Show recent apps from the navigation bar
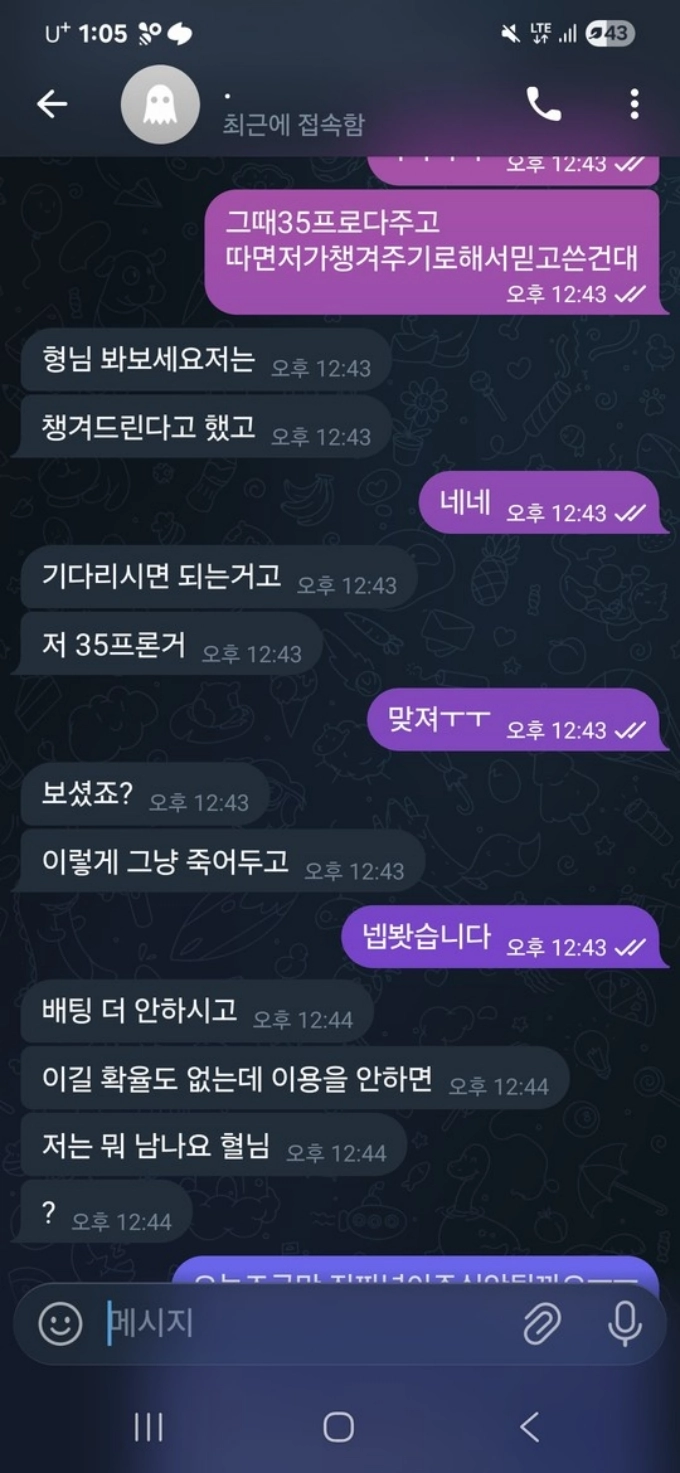This screenshot has width=680, height=1473. coord(149,1427)
